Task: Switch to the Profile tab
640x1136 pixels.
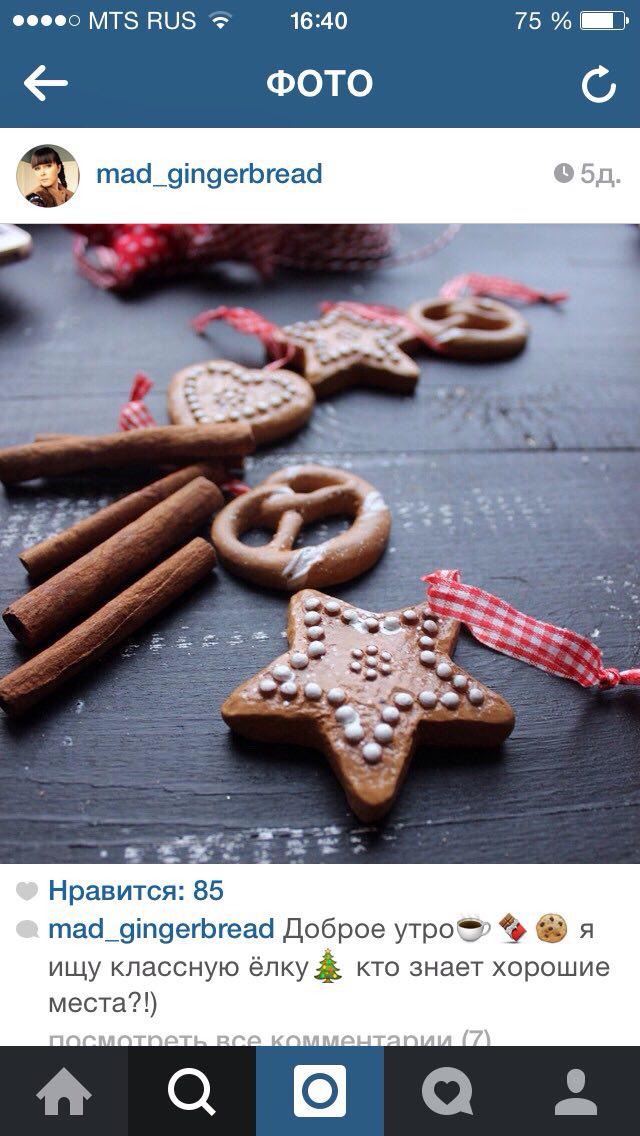Action: tap(576, 1091)
